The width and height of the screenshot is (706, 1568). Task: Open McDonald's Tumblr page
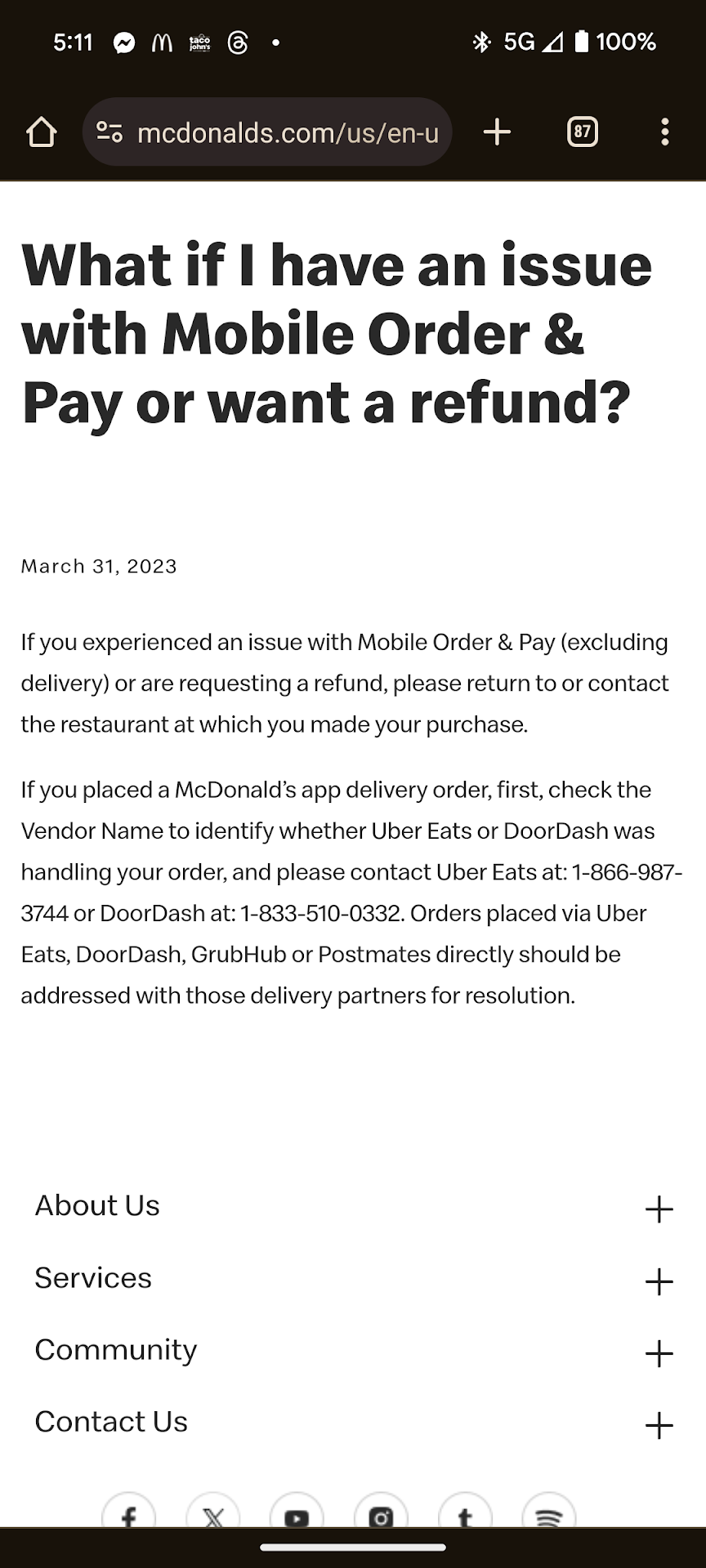pos(465,1513)
